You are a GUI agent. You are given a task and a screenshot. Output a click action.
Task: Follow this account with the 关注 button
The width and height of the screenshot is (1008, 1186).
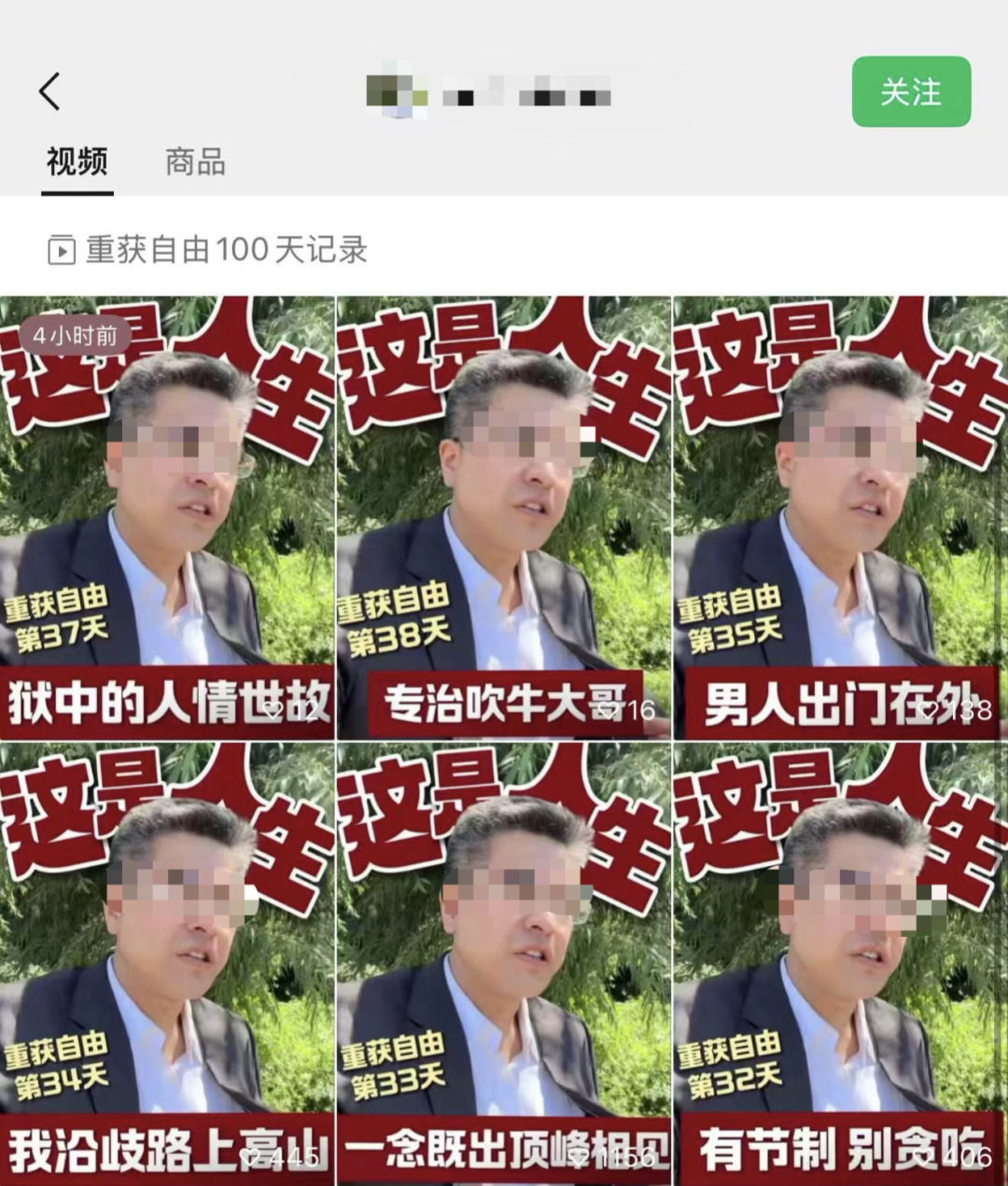click(911, 91)
